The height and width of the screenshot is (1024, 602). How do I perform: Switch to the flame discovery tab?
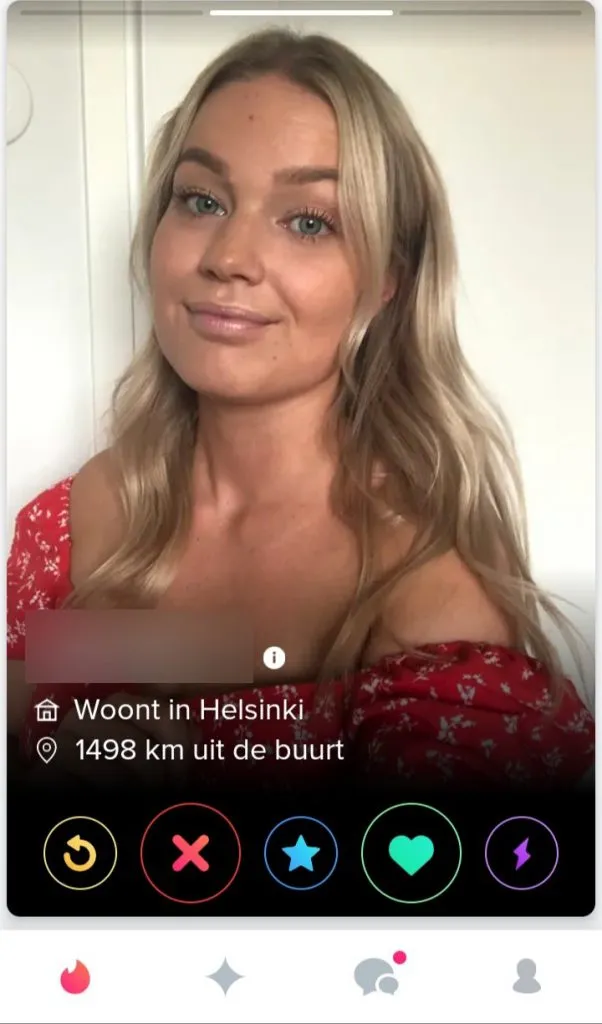(75, 977)
